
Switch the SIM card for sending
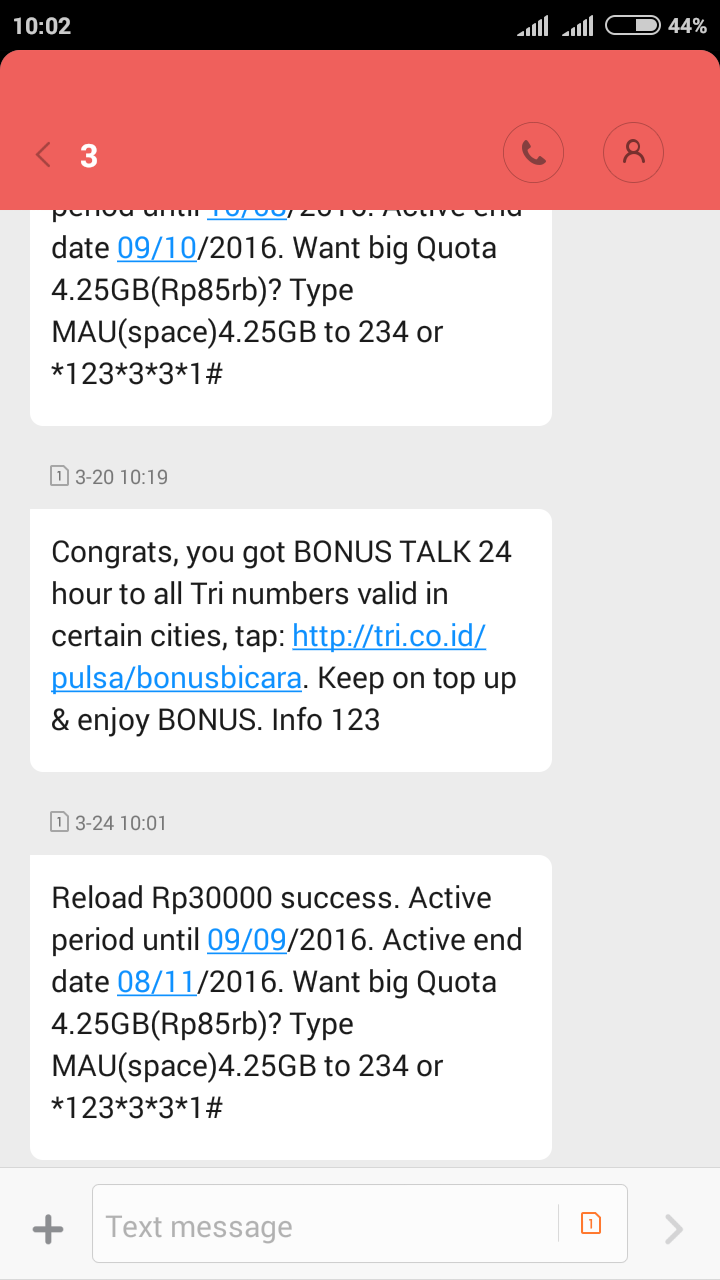591,1223
